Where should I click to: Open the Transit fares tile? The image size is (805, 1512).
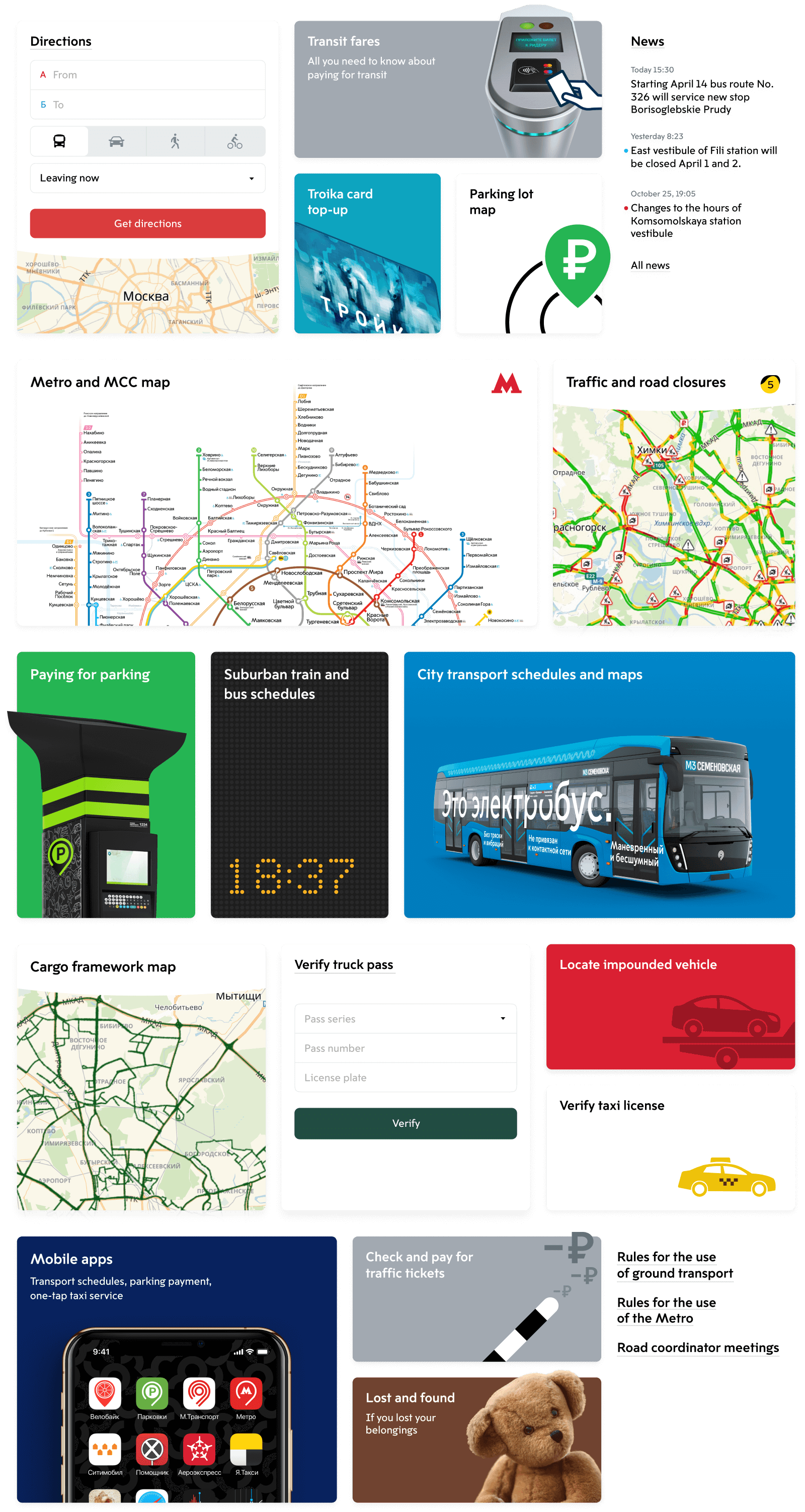coord(447,90)
